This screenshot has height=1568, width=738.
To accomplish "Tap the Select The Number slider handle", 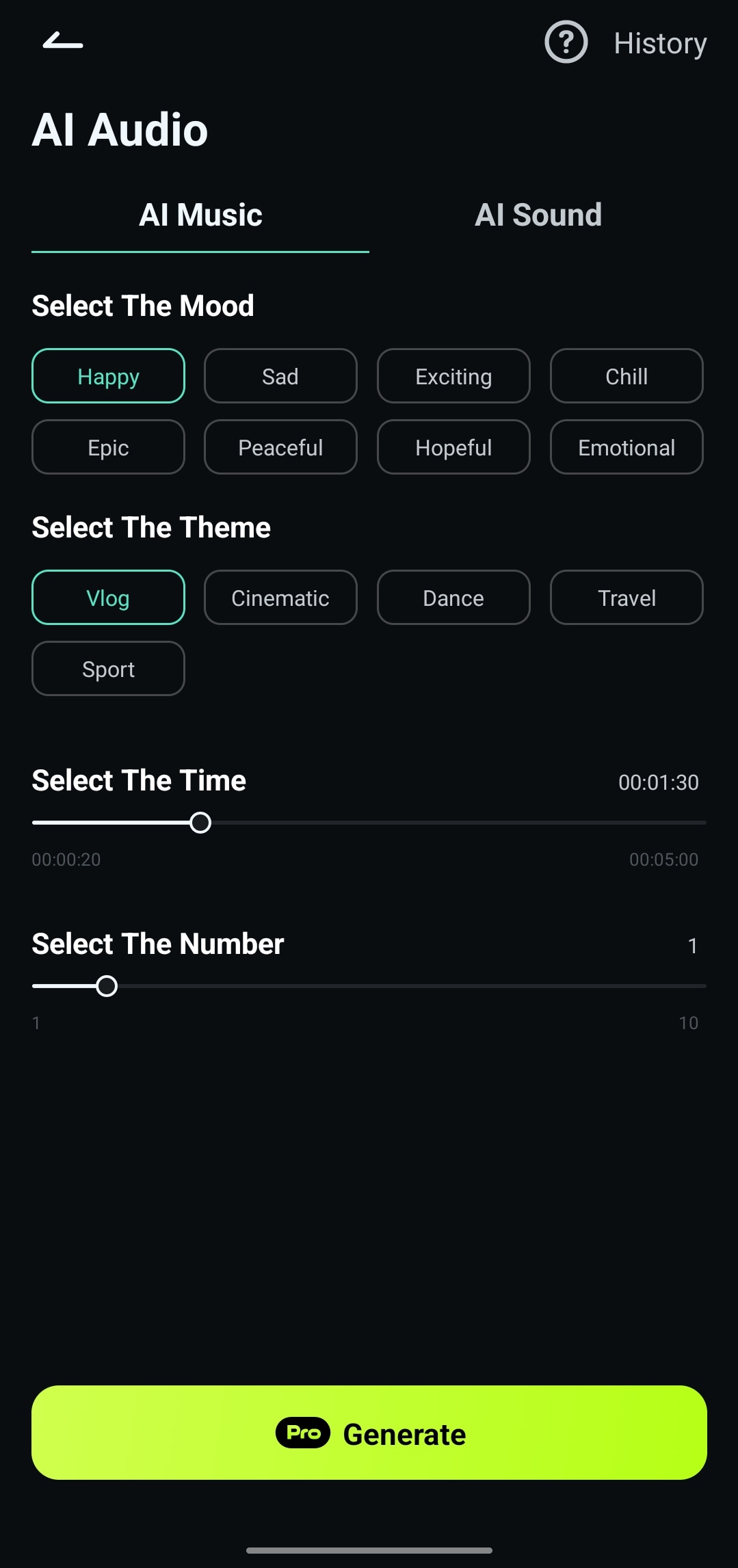I will pyautogui.click(x=107, y=986).
